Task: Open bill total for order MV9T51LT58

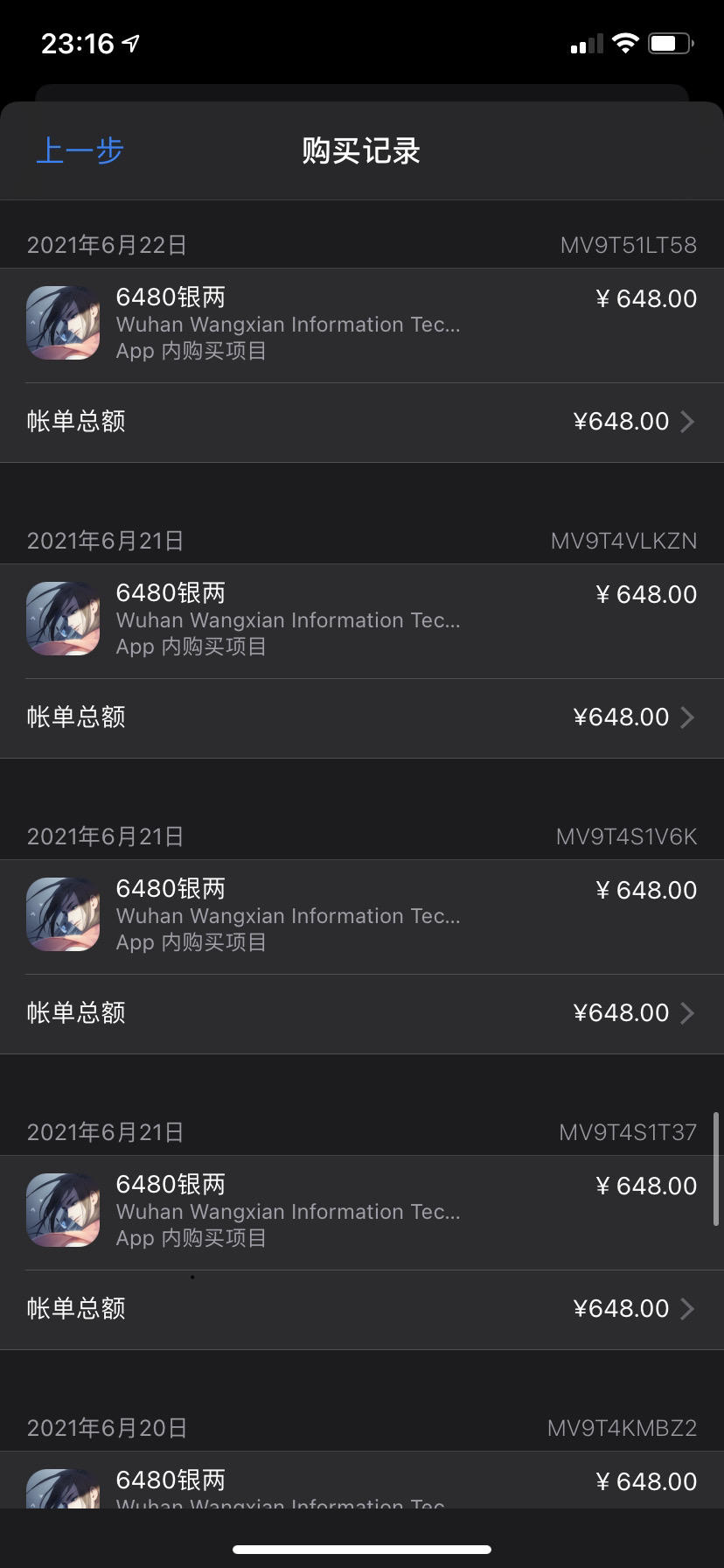Action: tap(362, 422)
